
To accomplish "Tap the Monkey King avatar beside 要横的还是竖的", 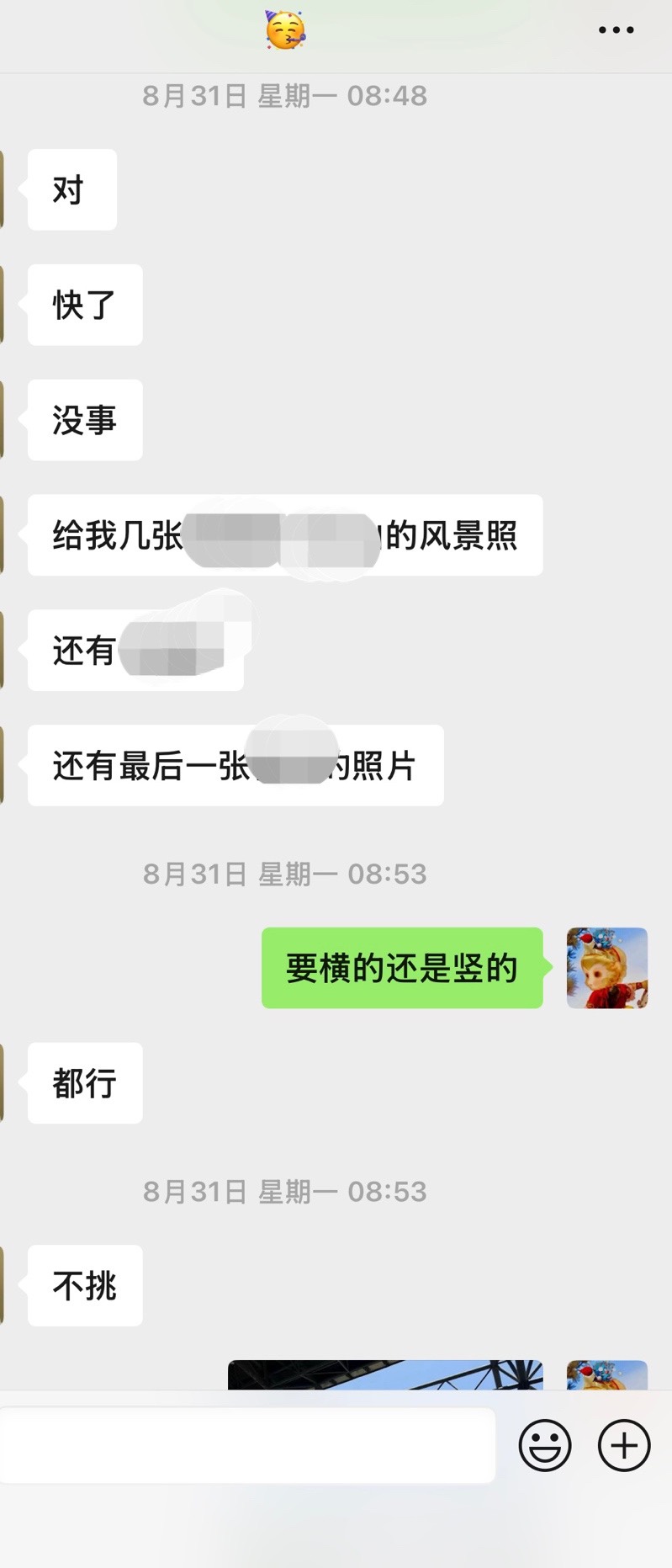I will click(x=607, y=968).
